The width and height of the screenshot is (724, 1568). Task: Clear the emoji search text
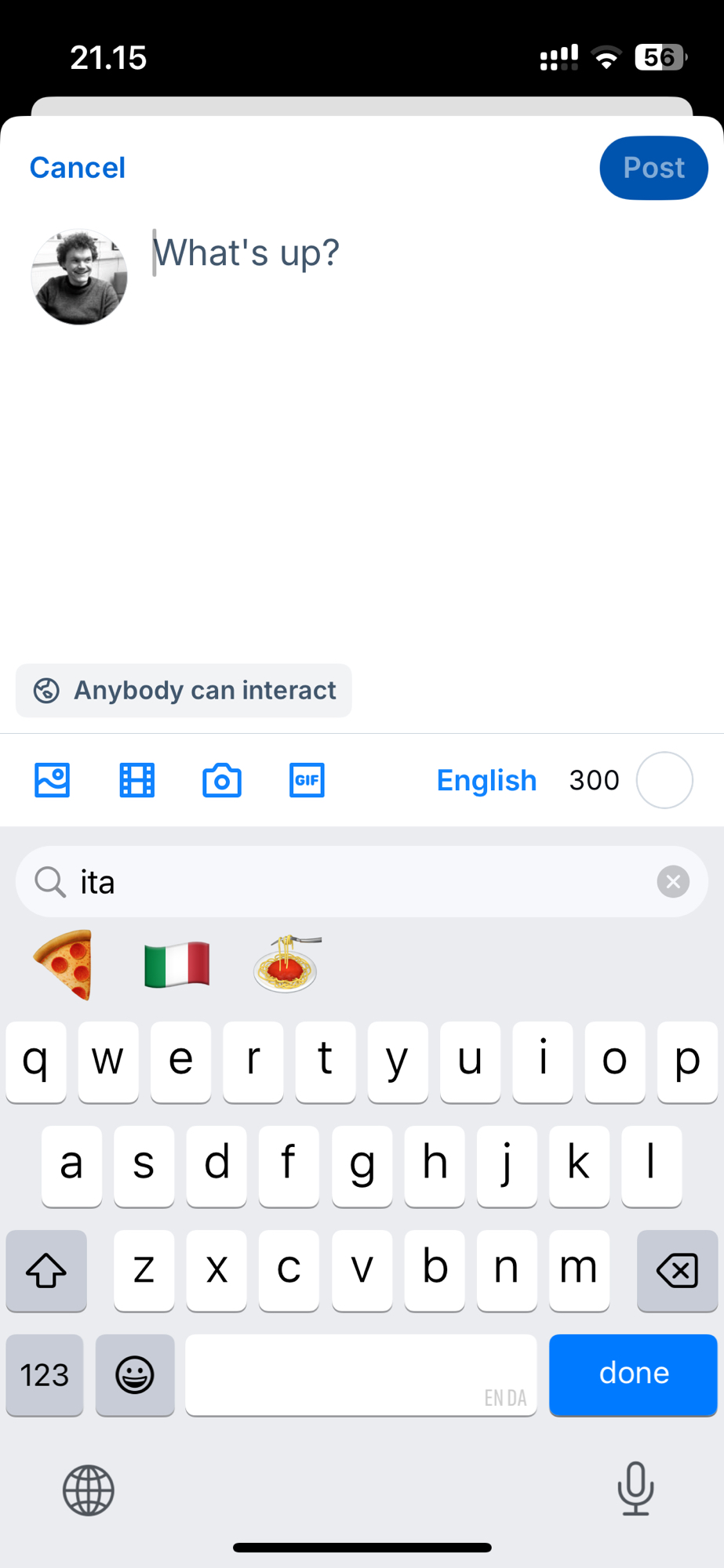(x=672, y=882)
